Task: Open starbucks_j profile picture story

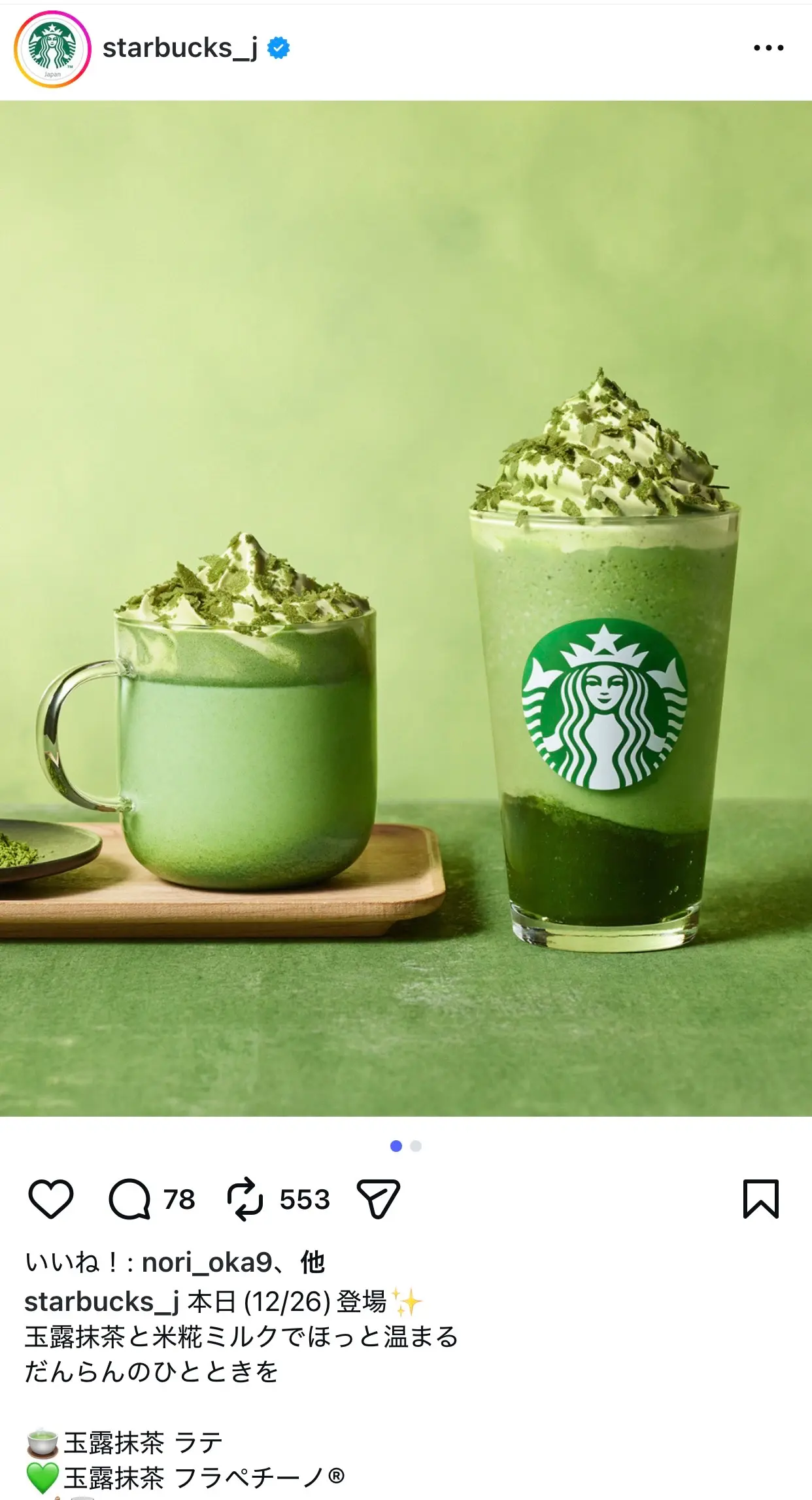Action: tap(52, 50)
